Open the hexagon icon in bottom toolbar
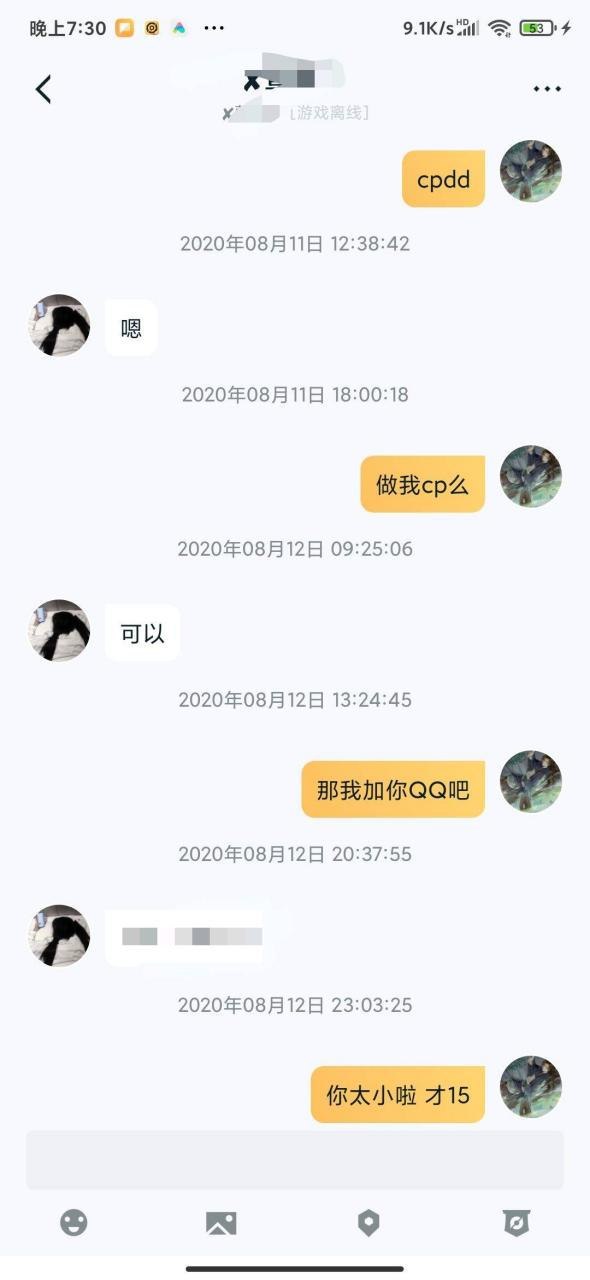 click(369, 1222)
